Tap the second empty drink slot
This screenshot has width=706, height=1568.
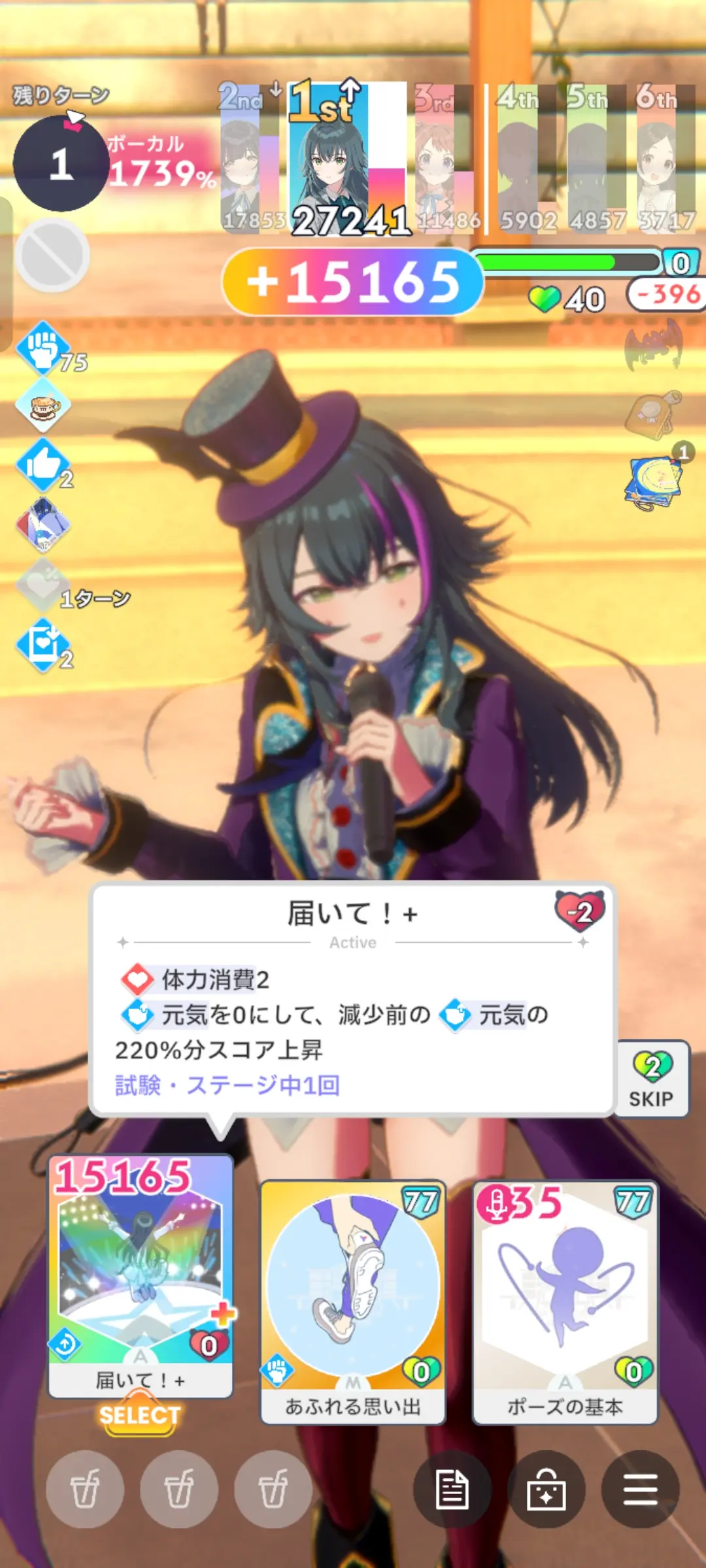pyautogui.click(x=179, y=1488)
